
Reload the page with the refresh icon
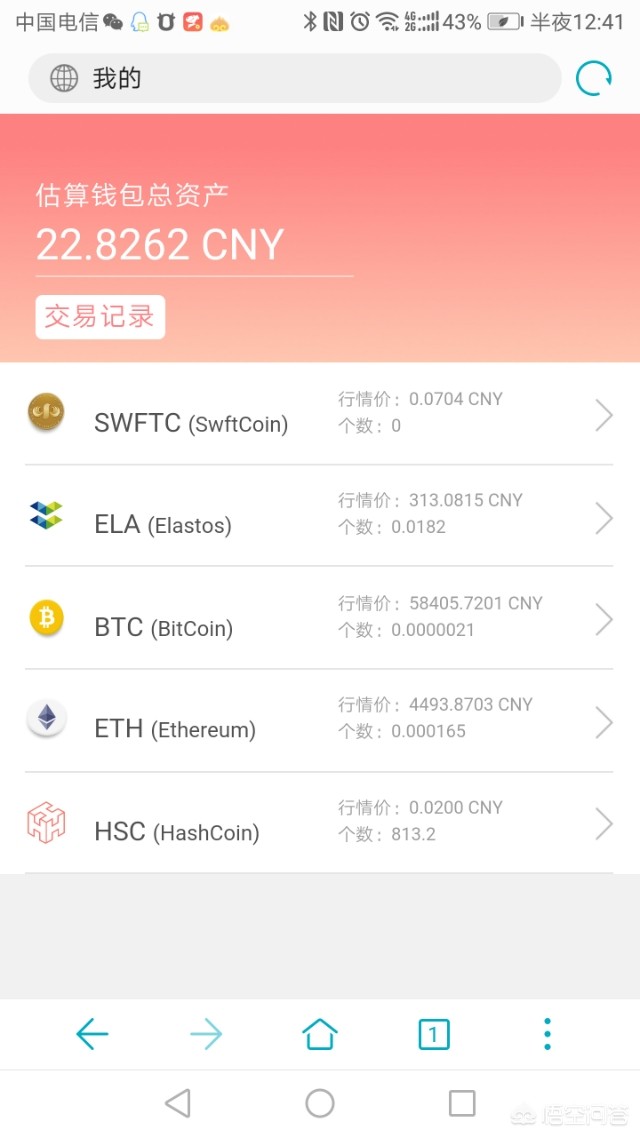593,79
